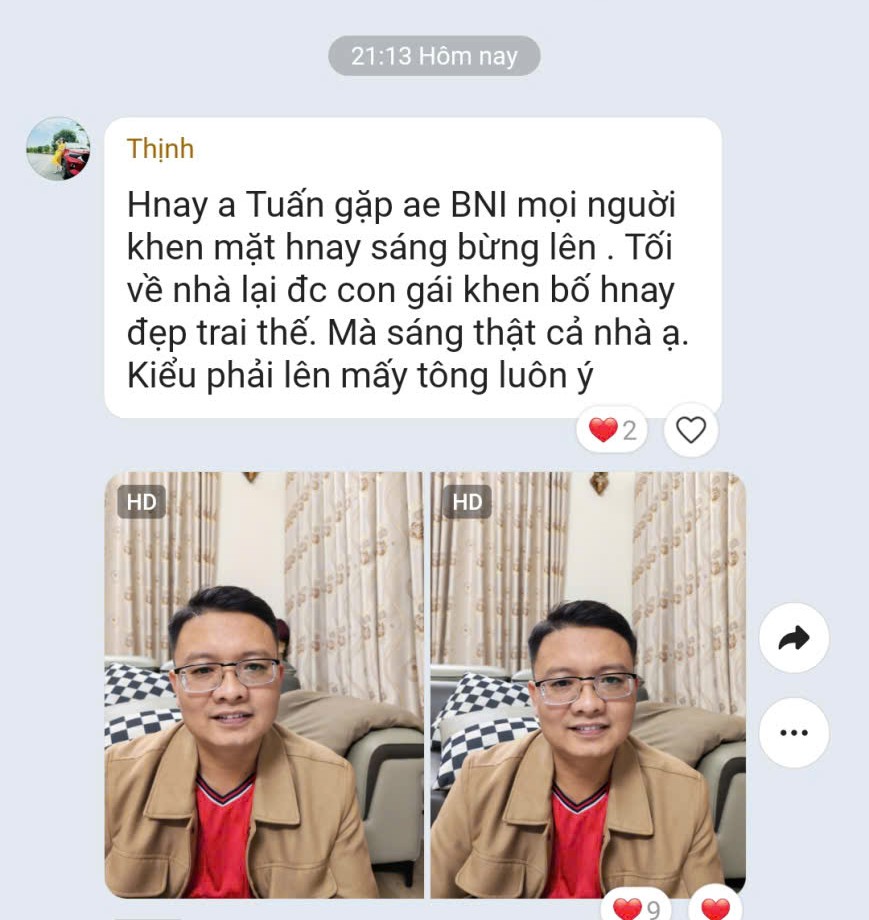React with heart to the photos
869x920 pixels.
(716, 907)
